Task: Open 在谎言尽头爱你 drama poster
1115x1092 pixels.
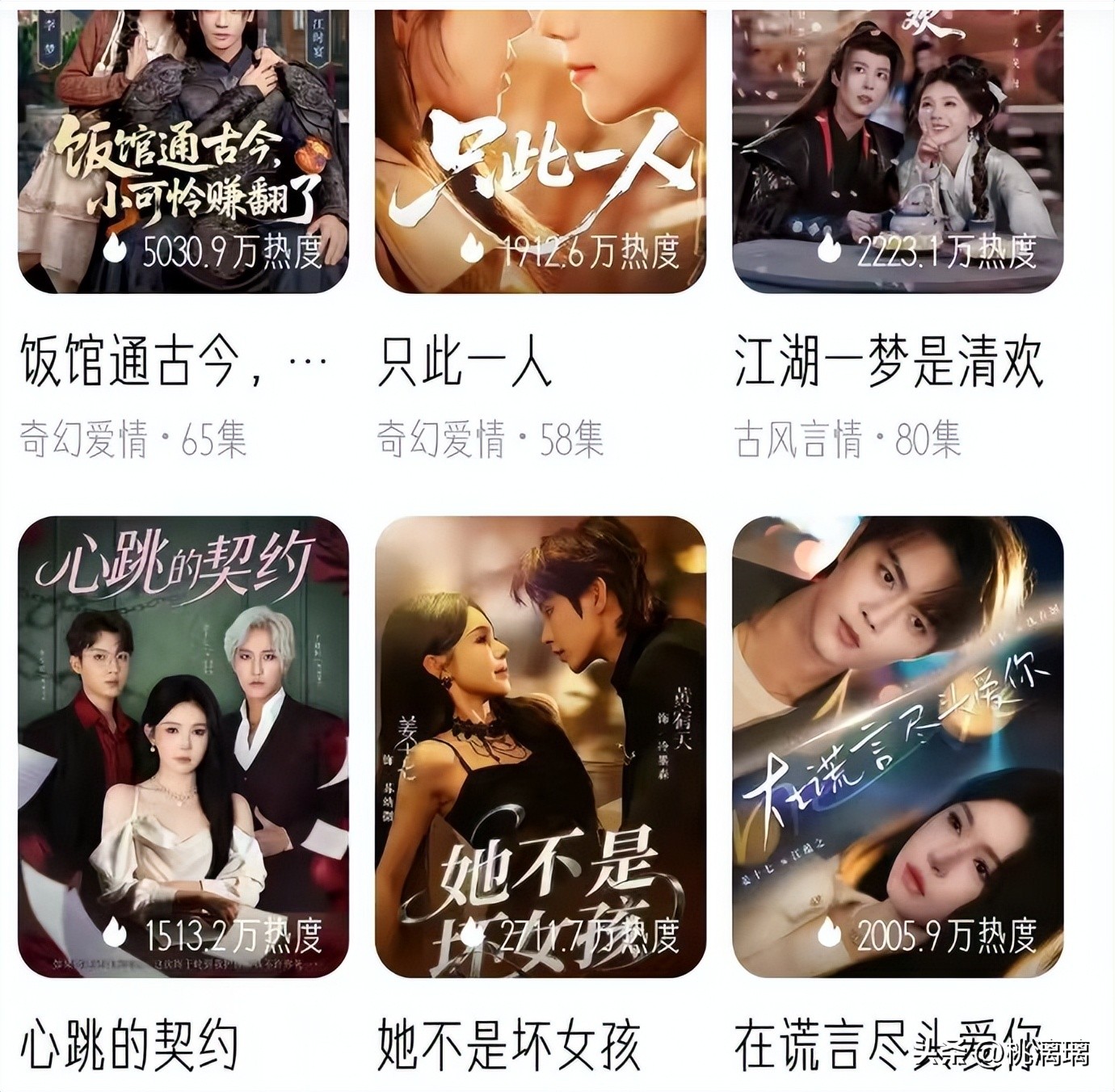Action: [898, 747]
